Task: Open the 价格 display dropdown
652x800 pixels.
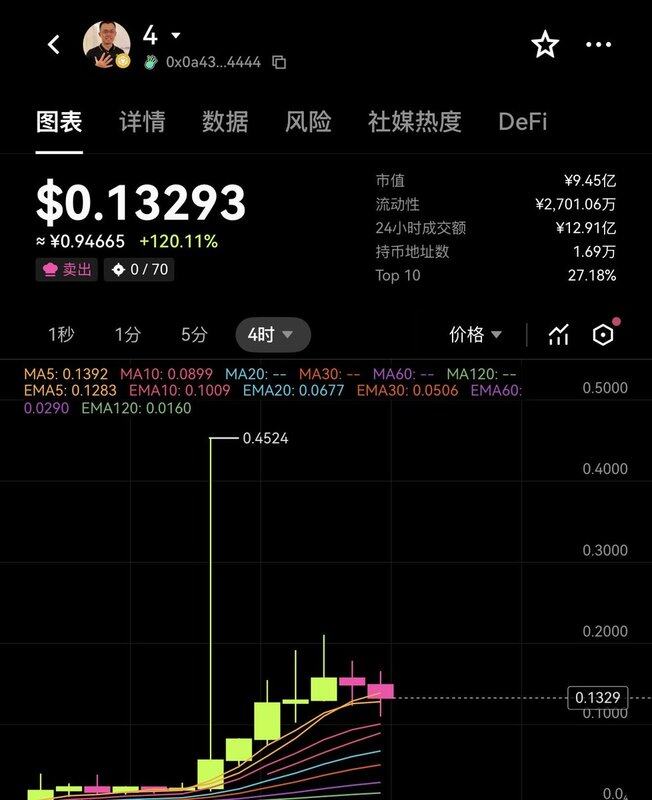Action: (x=475, y=335)
